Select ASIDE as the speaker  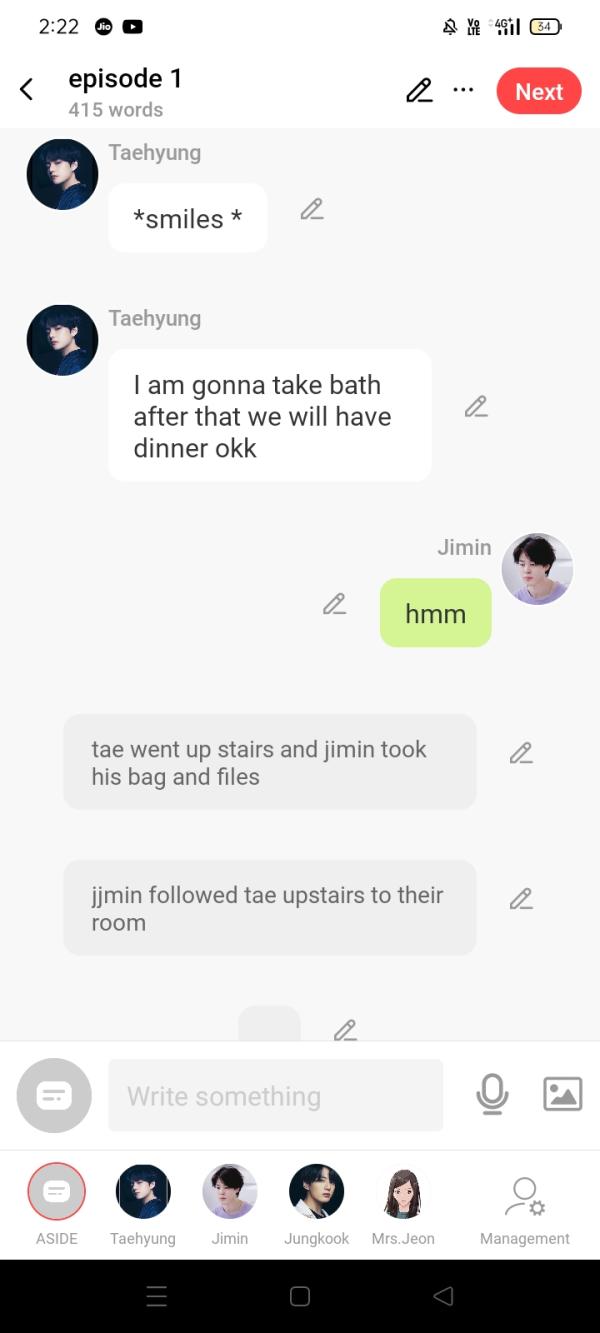[57, 1192]
